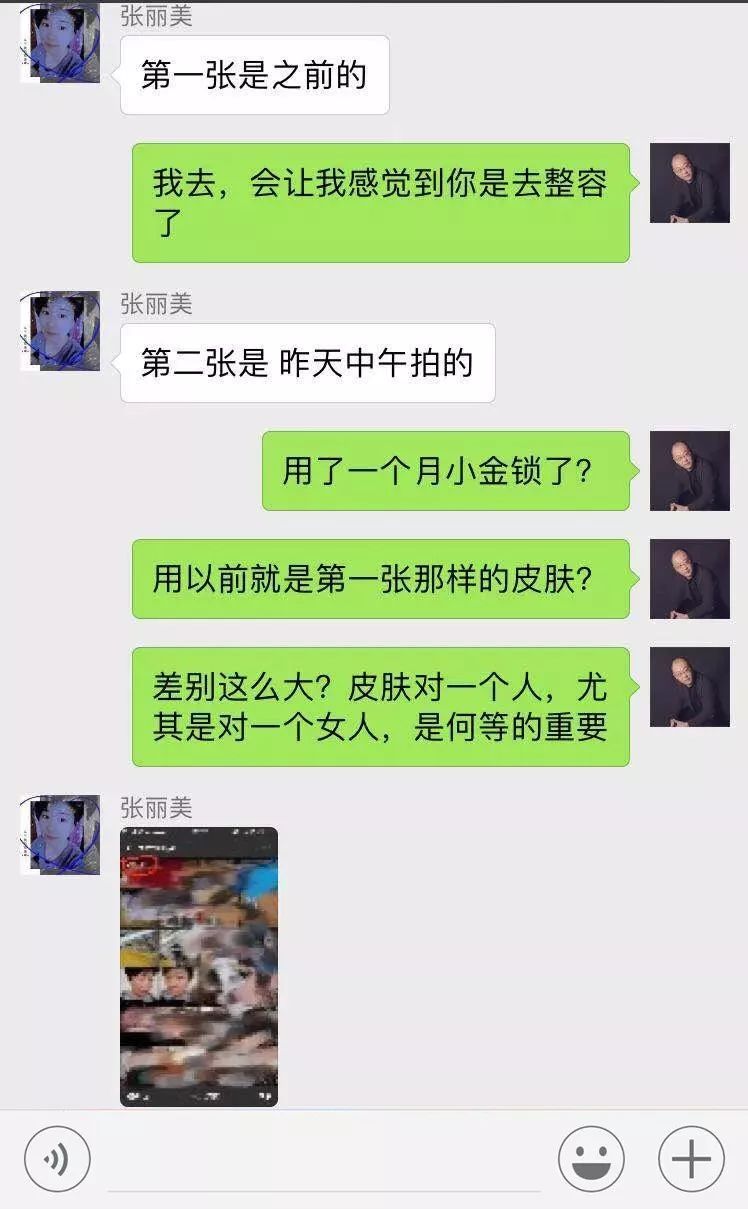This screenshot has height=1209, width=748.
Task: Open 张丽美's avatar beside 第一张是之前的
Action: tap(60, 44)
